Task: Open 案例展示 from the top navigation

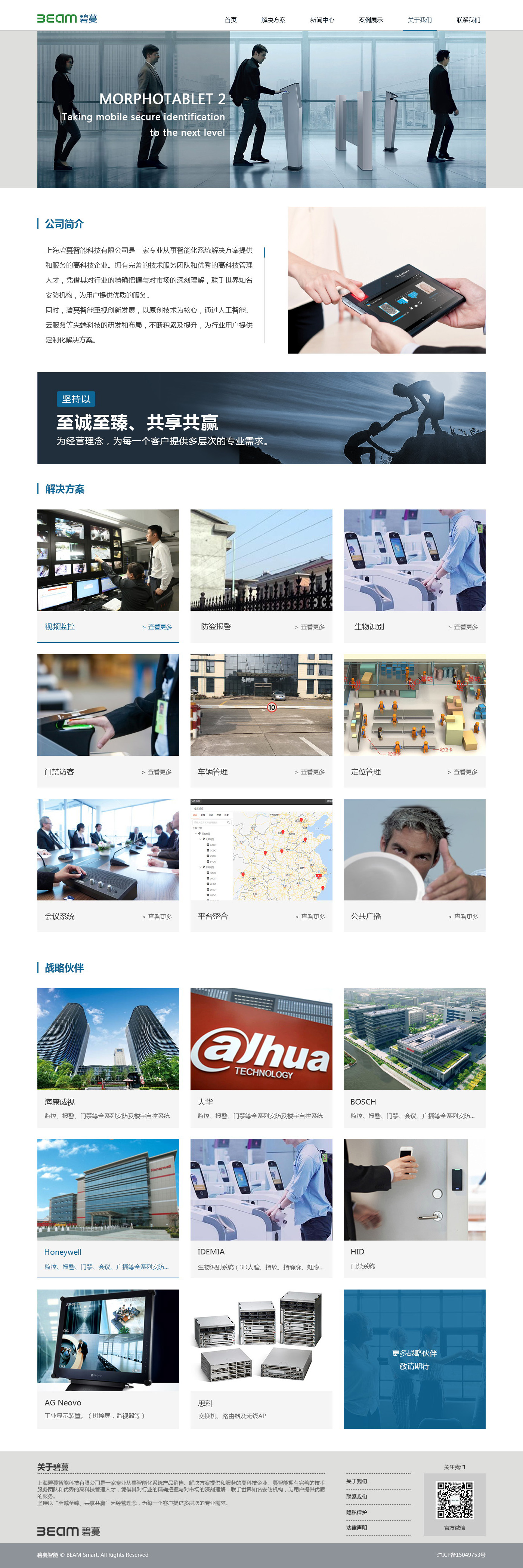Action: 370,20
